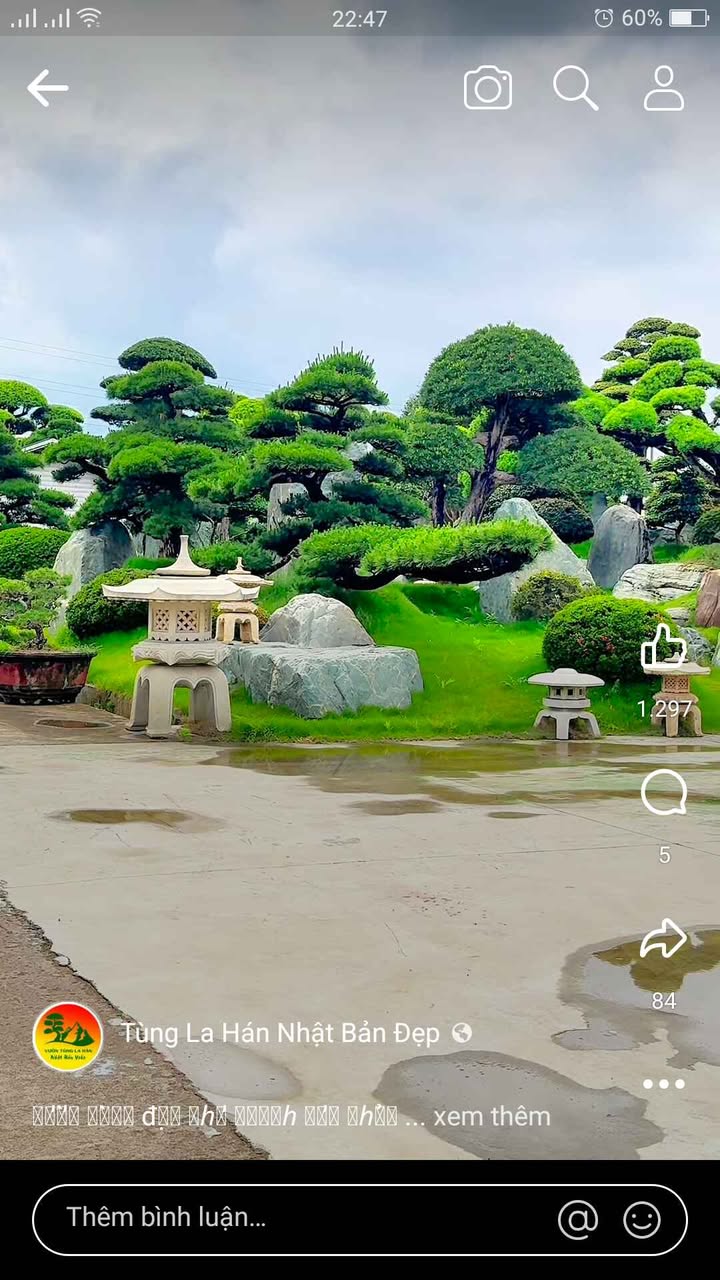Open the three-dot overflow menu
Image resolution: width=720 pixels, height=1280 pixels.
[x=664, y=1084]
